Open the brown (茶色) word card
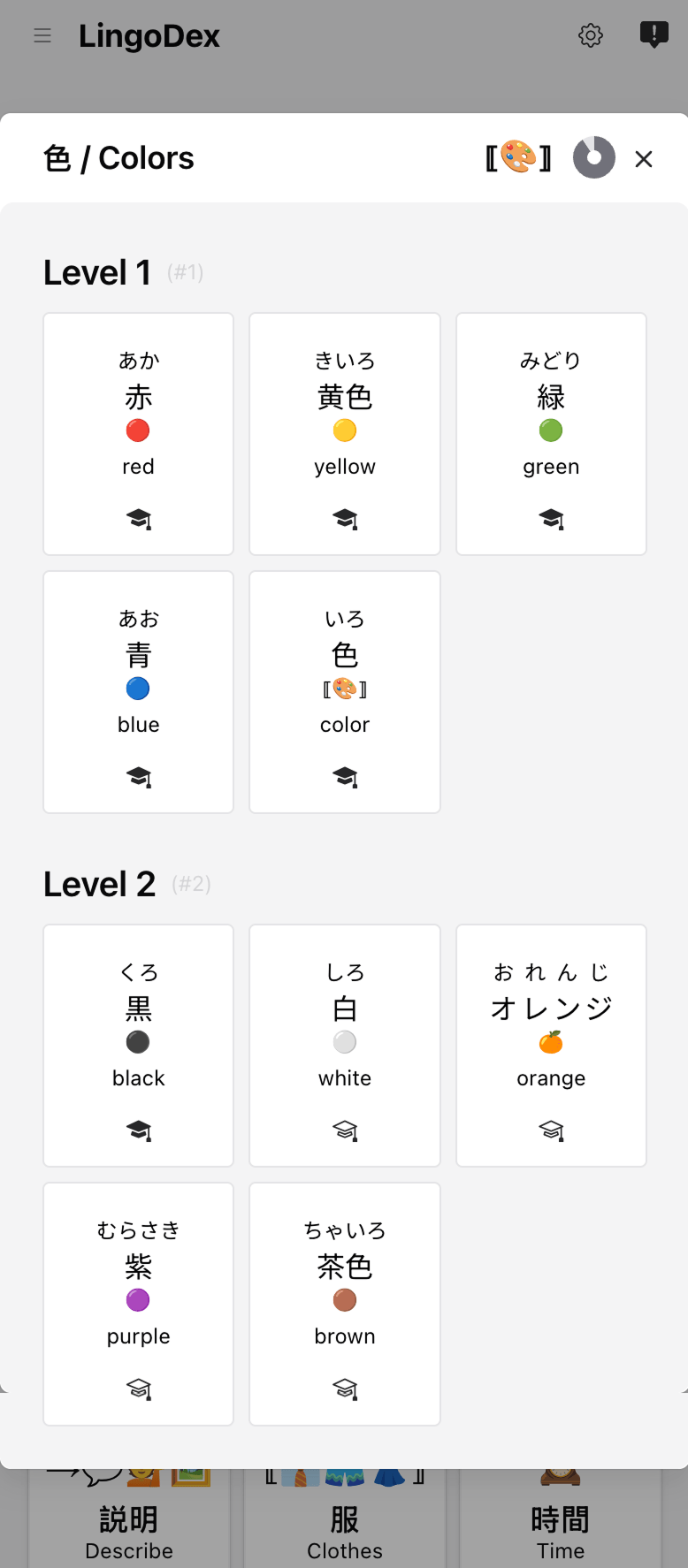The image size is (688, 1568). (345, 1285)
